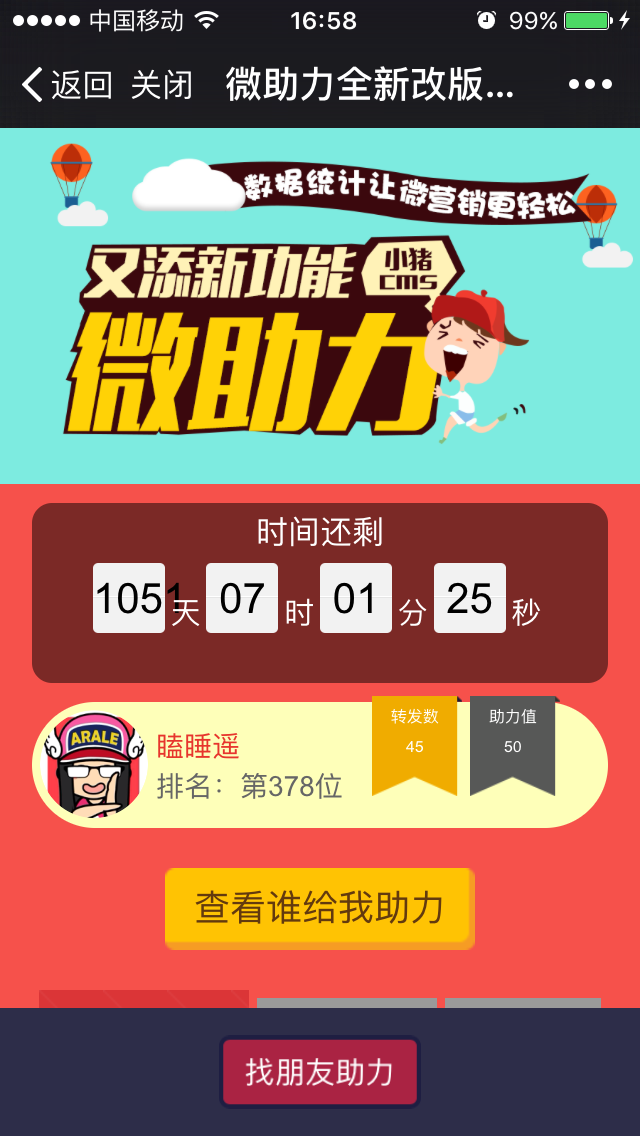
Task: Go back using the 返回 arrow
Action: (66, 85)
